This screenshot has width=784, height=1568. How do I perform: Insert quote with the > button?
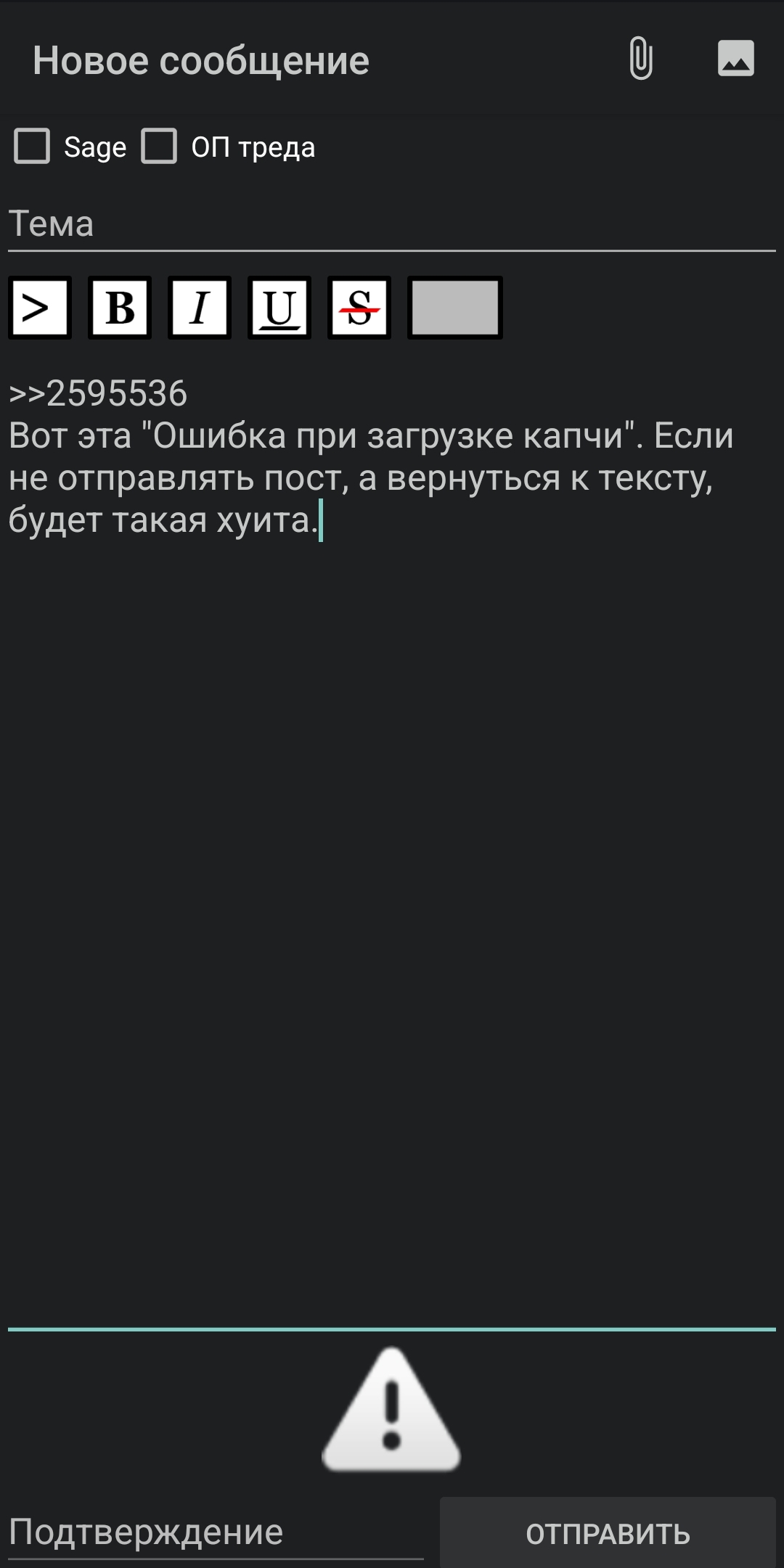pyautogui.click(x=40, y=308)
